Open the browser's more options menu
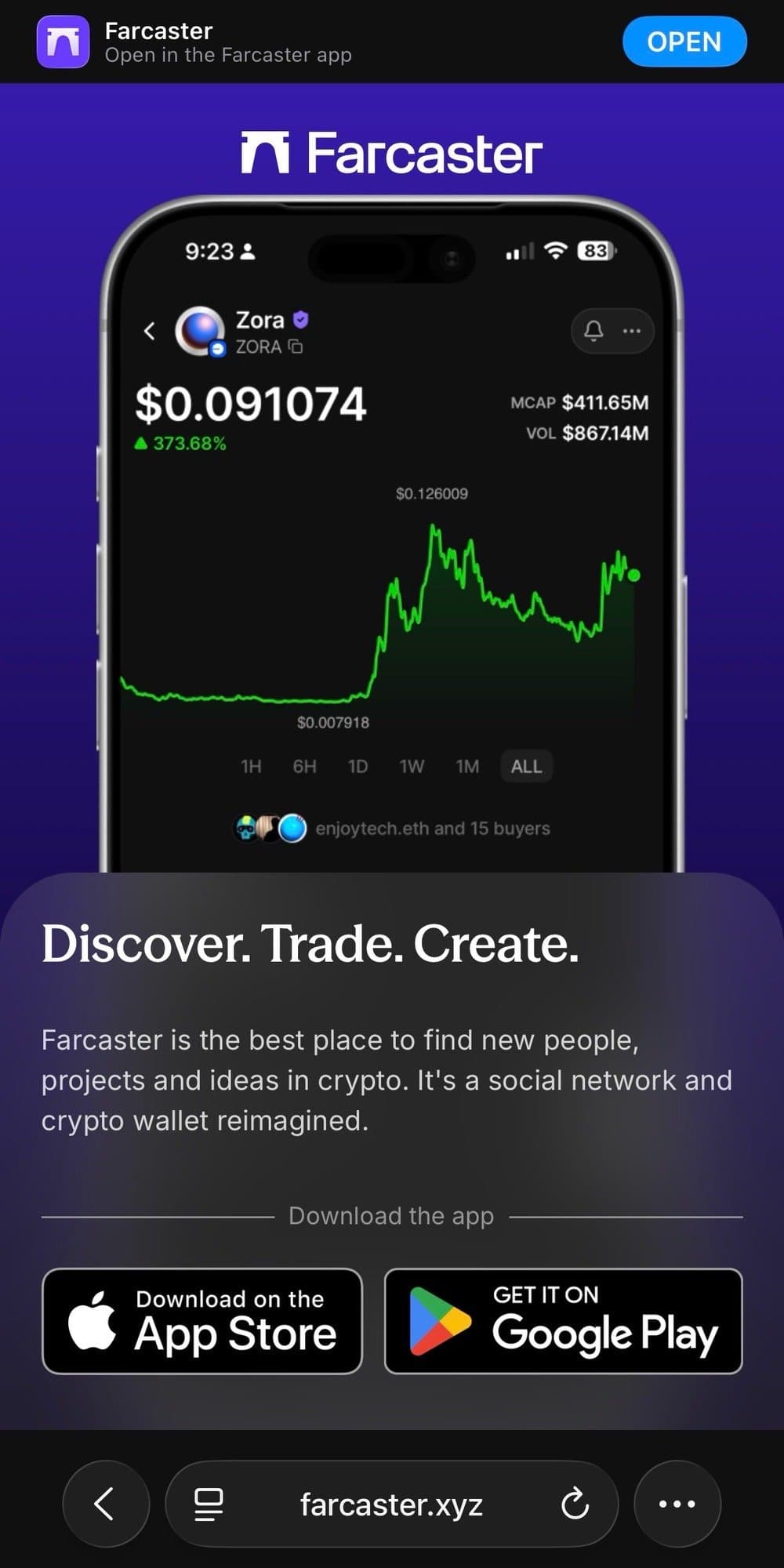Image resolution: width=784 pixels, height=1568 pixels. (677, 1504)
